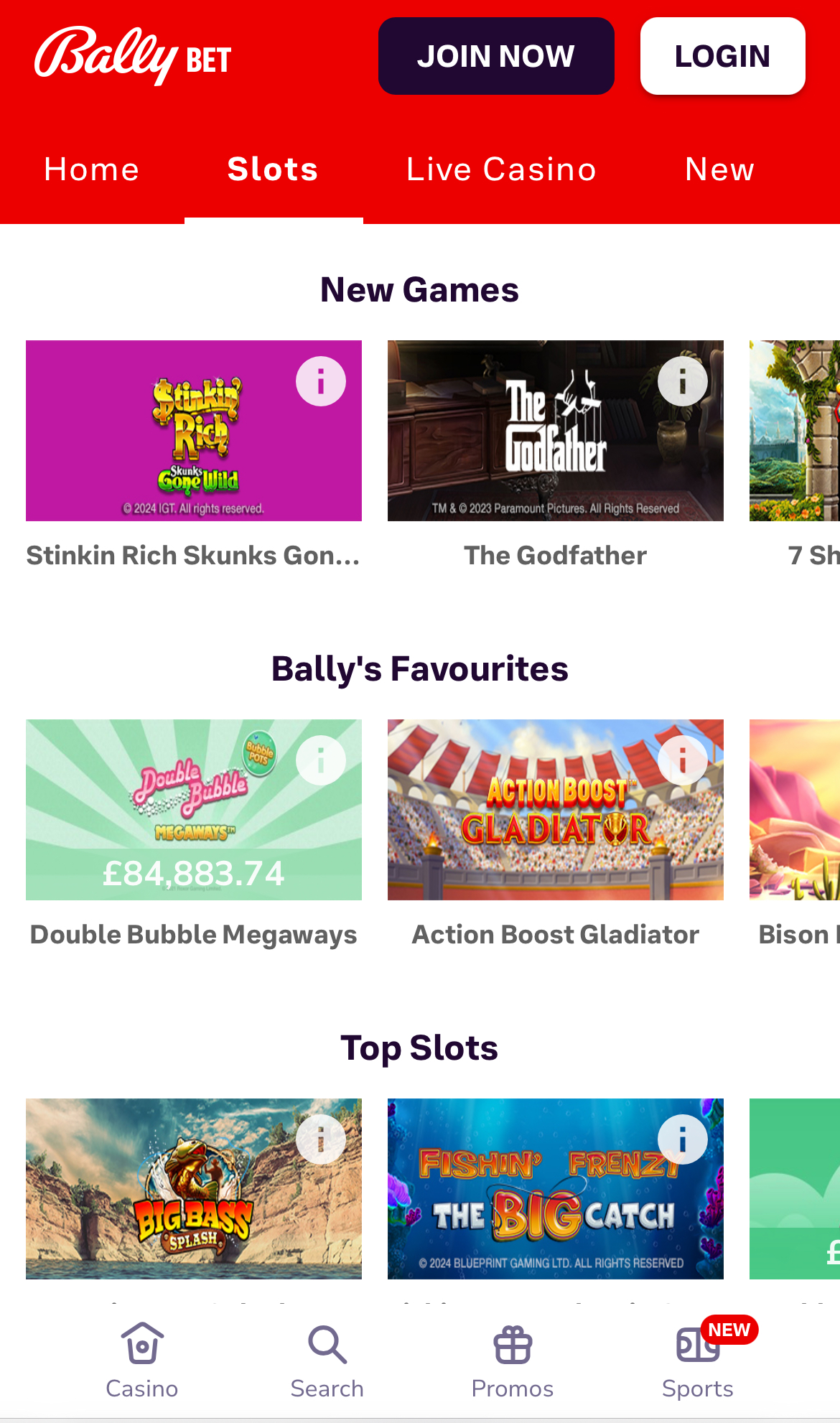Switch to the Live Casino tab
The height and width of the screenshot is (1423, 840).
(x=501, y=170)
